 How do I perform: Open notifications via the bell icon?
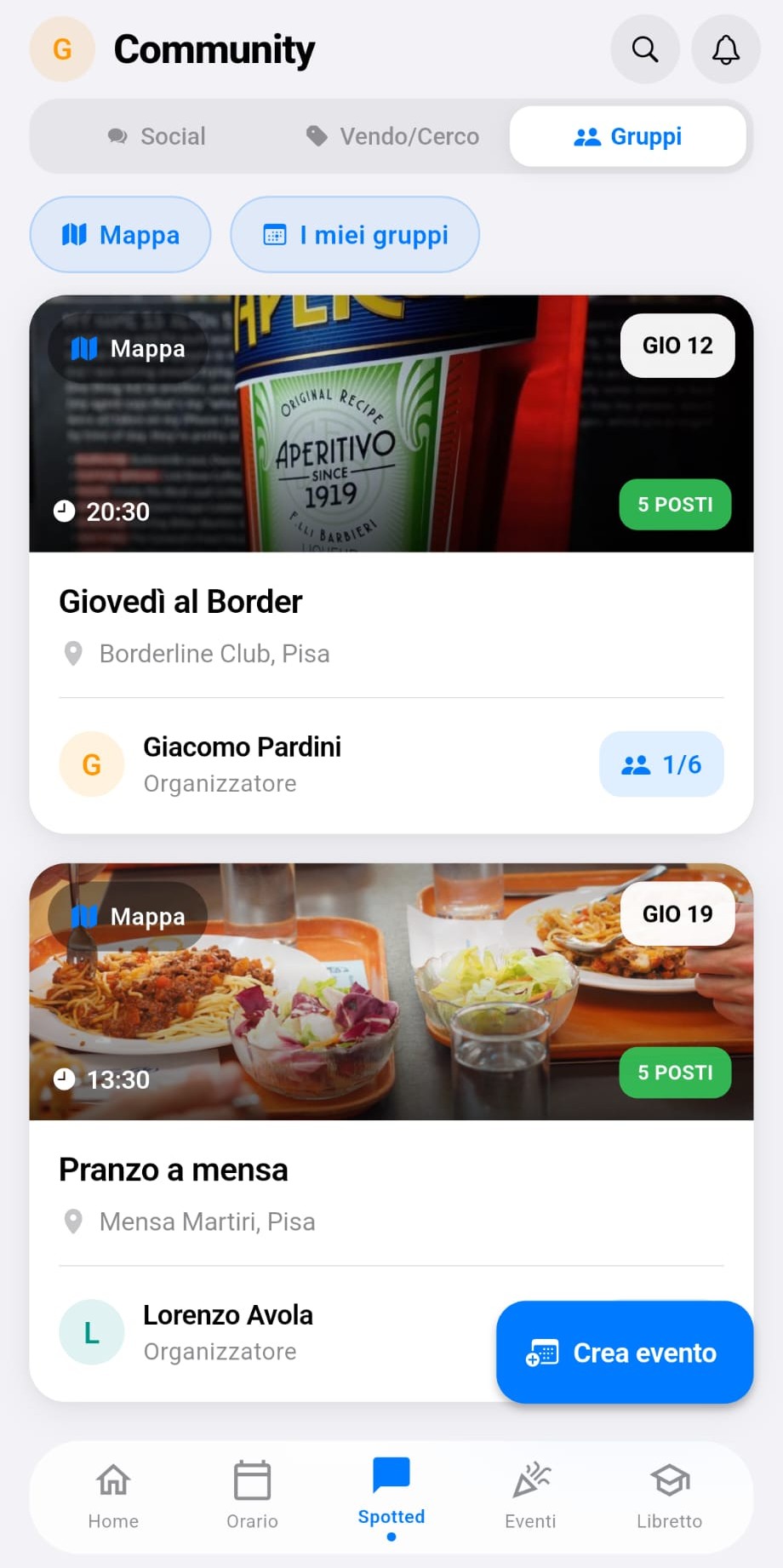[x=725, y=49]
